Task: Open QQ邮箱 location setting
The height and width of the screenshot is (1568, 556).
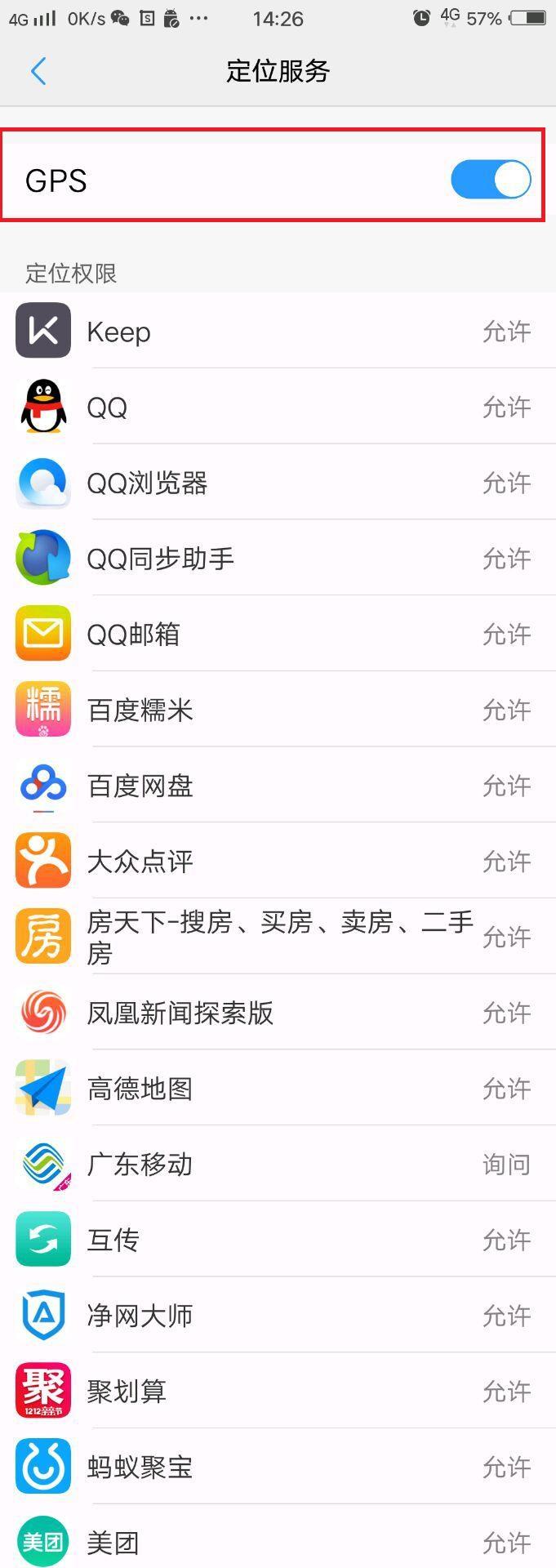Action: click(x=278, y=635)
